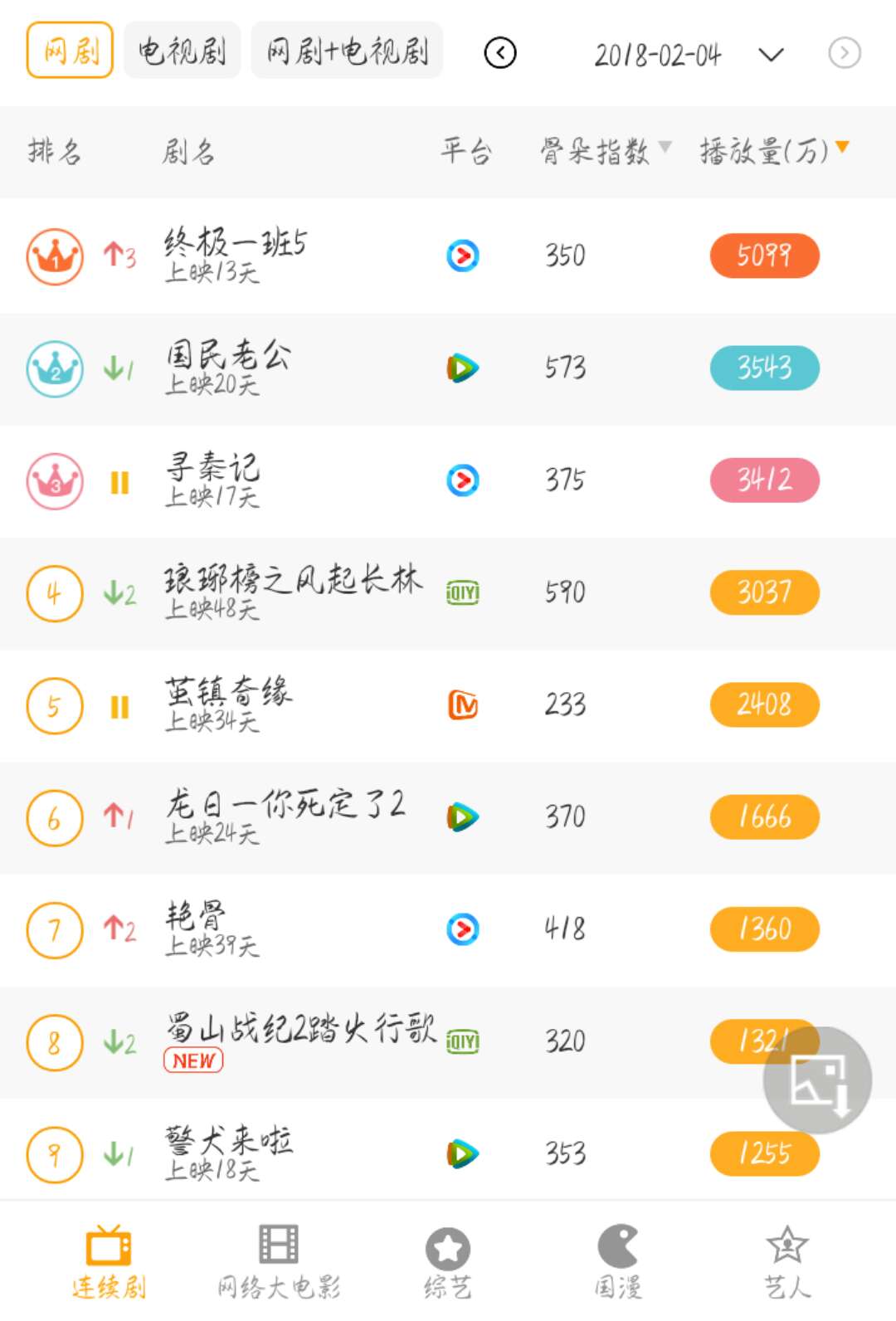Switch to the 电视剧 tab
Image resolution: width=896 pixels, height=1321 pixels.
tap(181, 50)
